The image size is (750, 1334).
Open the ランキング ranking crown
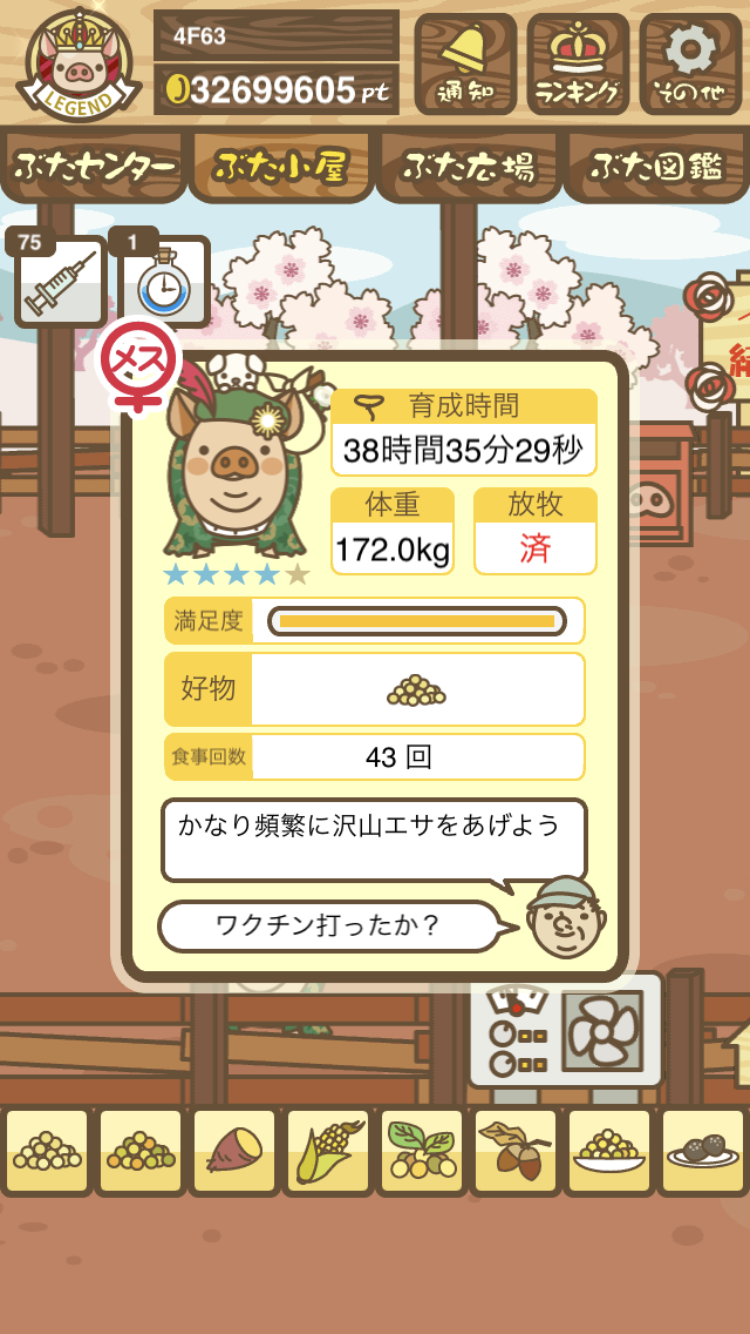pos(578,64)
